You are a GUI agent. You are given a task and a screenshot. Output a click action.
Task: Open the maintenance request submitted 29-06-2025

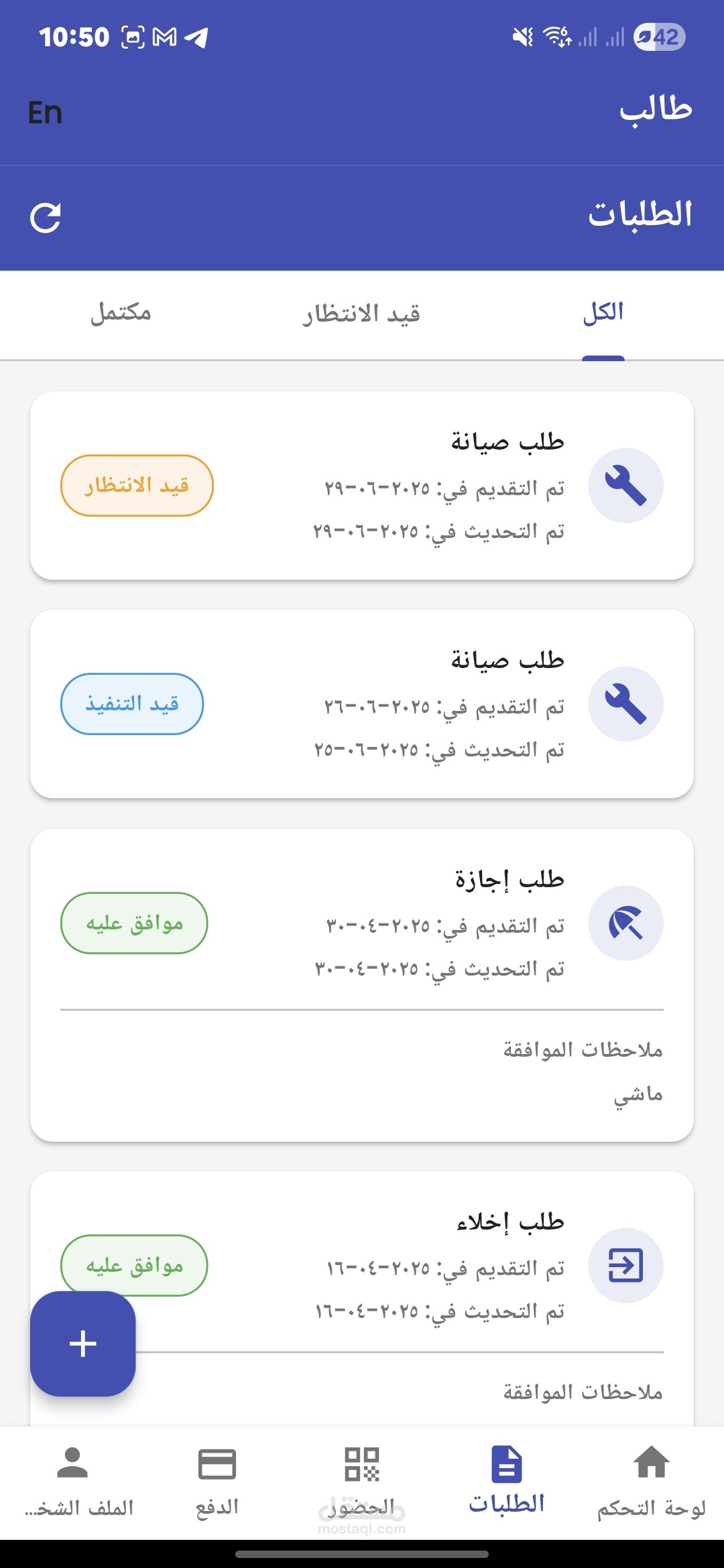click(362, 486)
